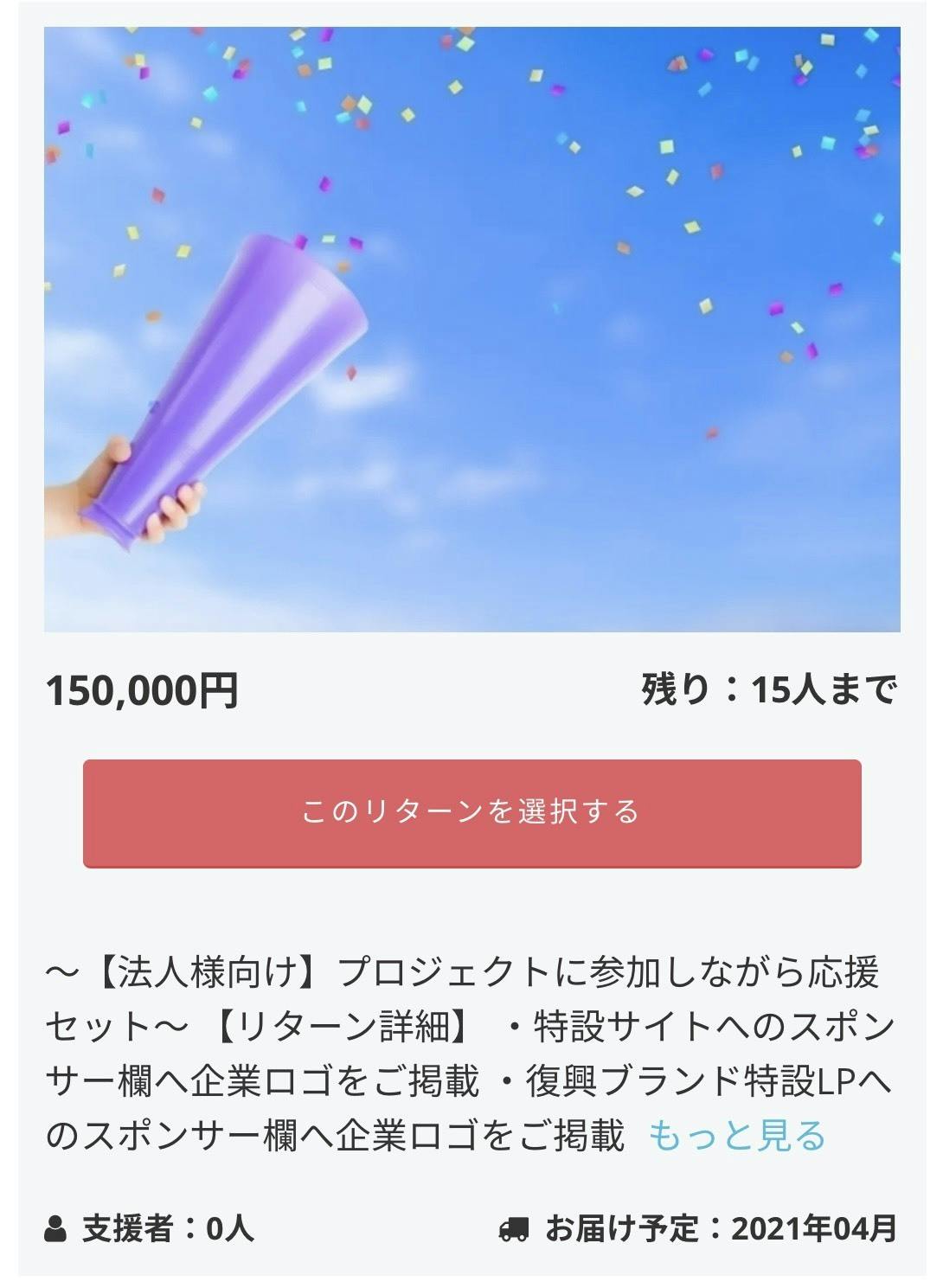Expand description with もっと見る link
The width and height of the screenshot is (943, 1288).
pos(737,1136)
